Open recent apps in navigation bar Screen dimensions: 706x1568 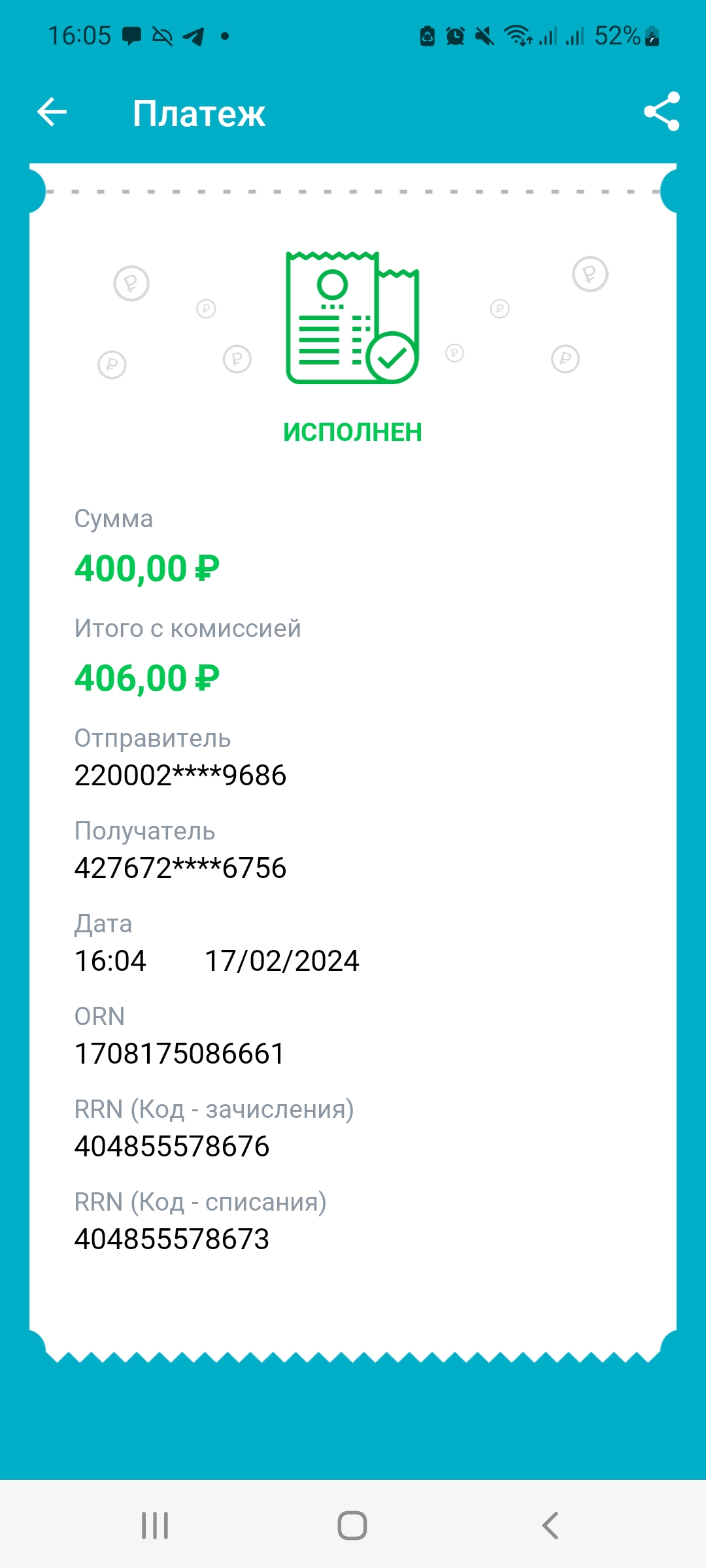tap(155, 1526)
